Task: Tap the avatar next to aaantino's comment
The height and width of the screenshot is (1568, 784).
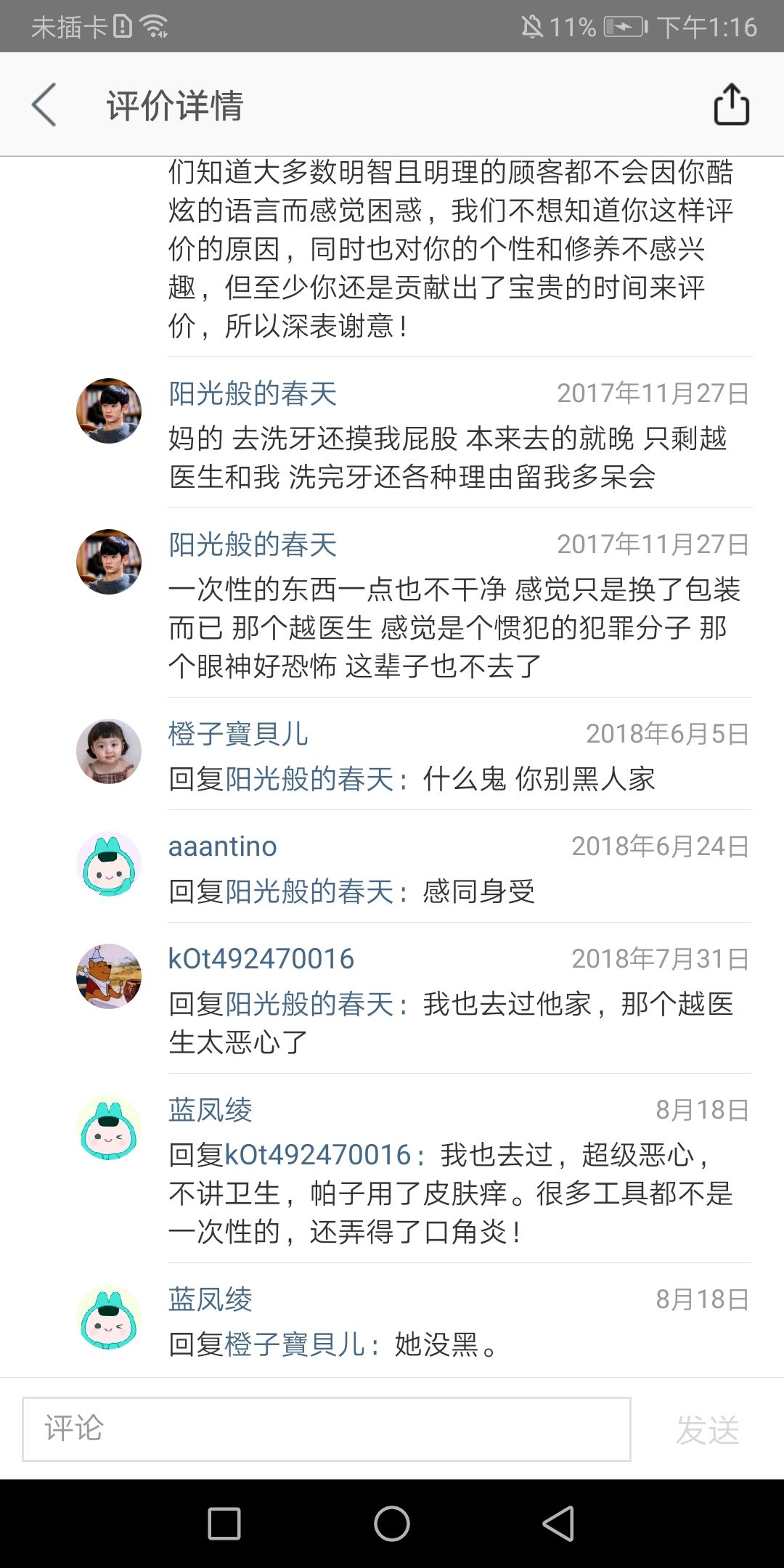Action: [x=109, y=864]
